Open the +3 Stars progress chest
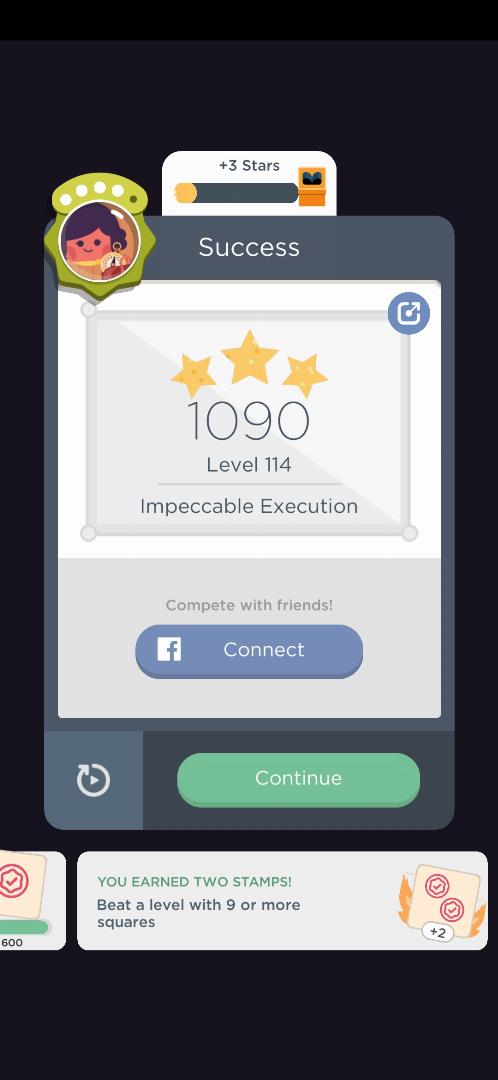The width and height of the screenshot is (498, 1080). pyautogui.click(x=311, y=187)
